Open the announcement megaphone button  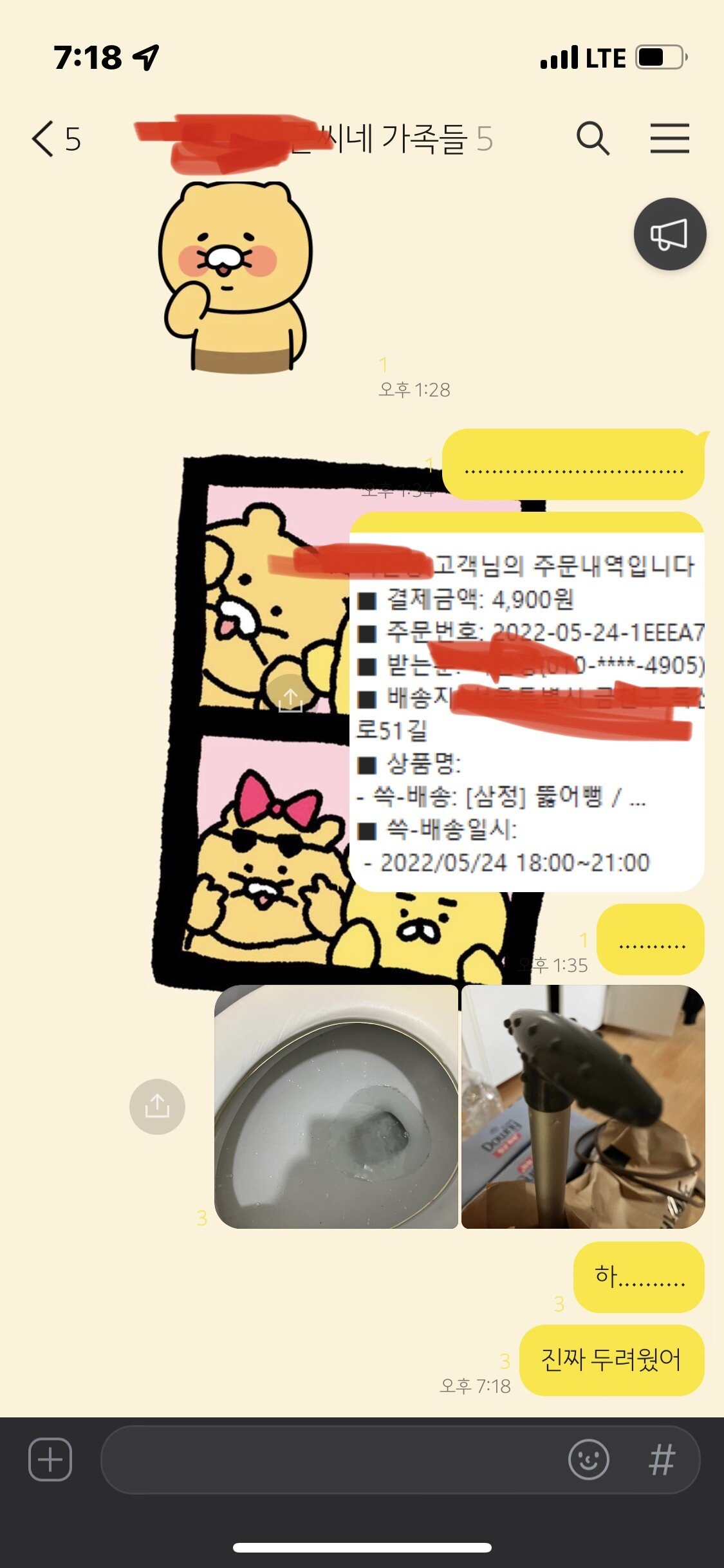(669, 234)
